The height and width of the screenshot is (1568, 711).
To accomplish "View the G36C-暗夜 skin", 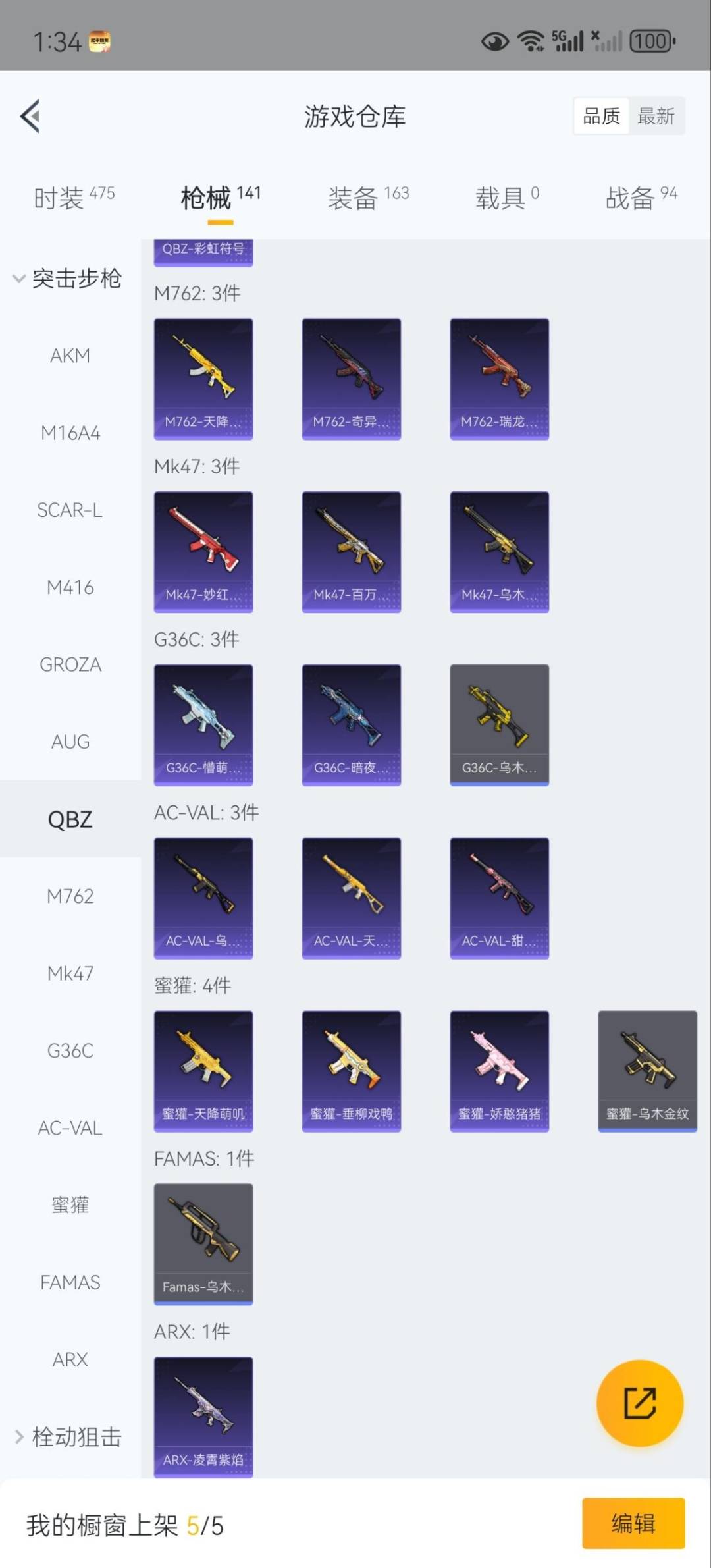I will (352, 724).
